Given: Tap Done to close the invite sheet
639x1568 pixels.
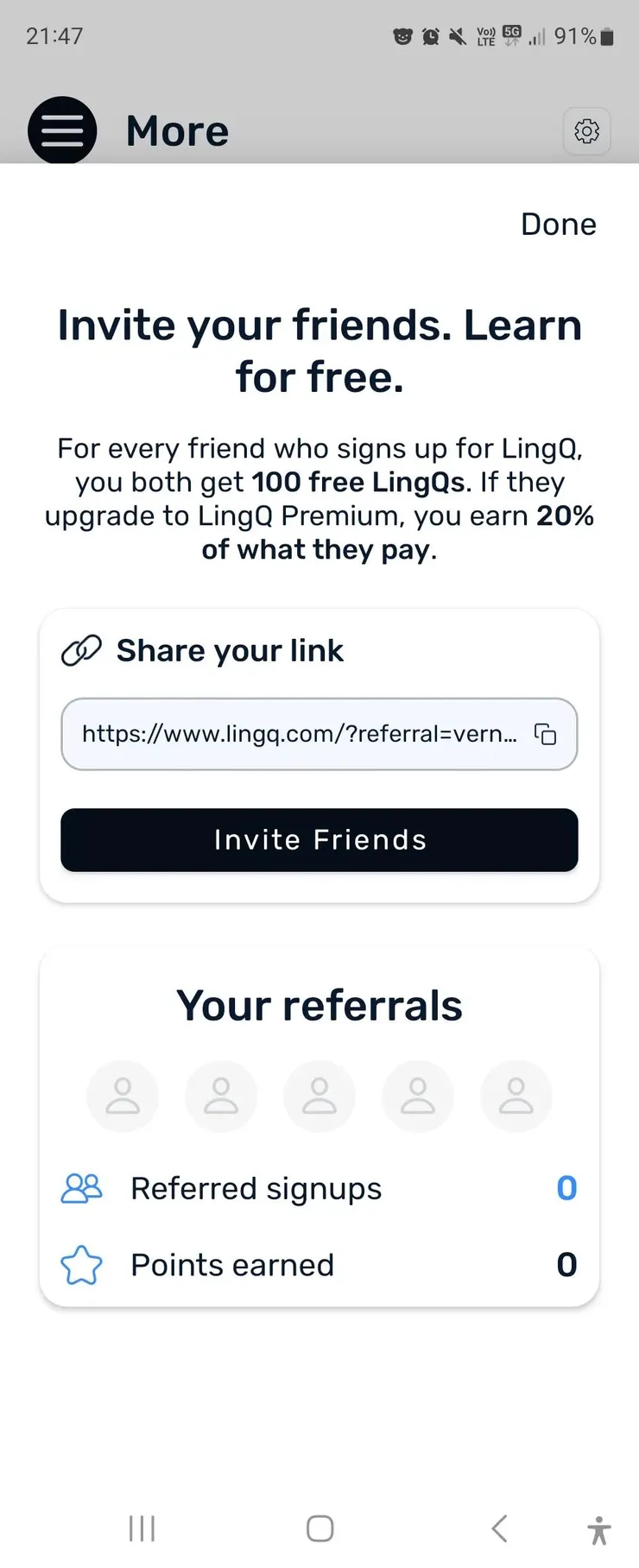Looking at the screenshot, I should [559, 224].
